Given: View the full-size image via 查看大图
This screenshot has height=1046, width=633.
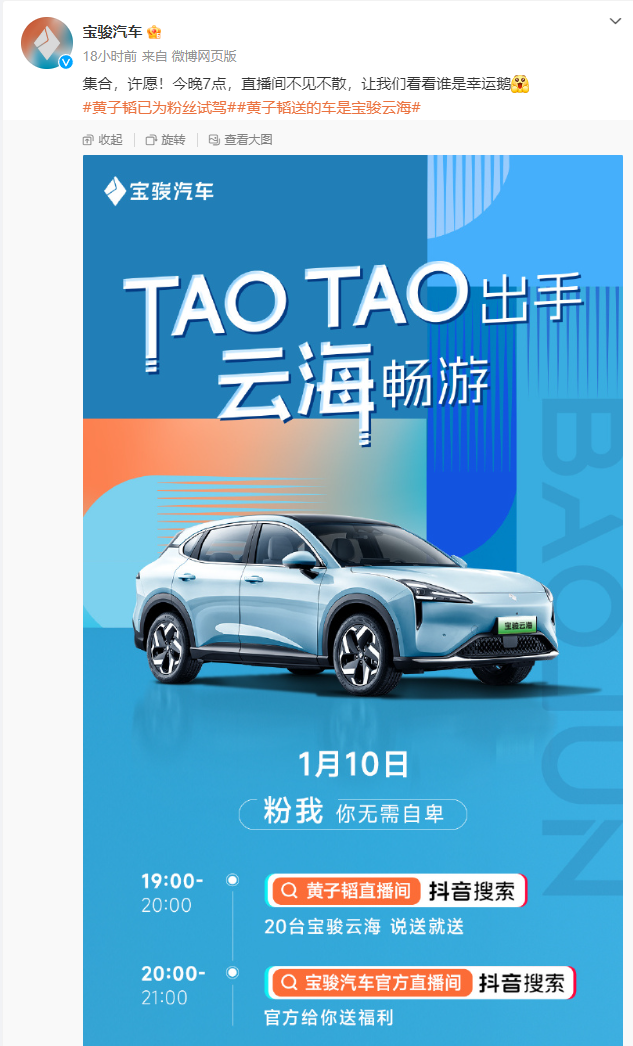Looking at the screenshot, I should [x=240, y=140].
